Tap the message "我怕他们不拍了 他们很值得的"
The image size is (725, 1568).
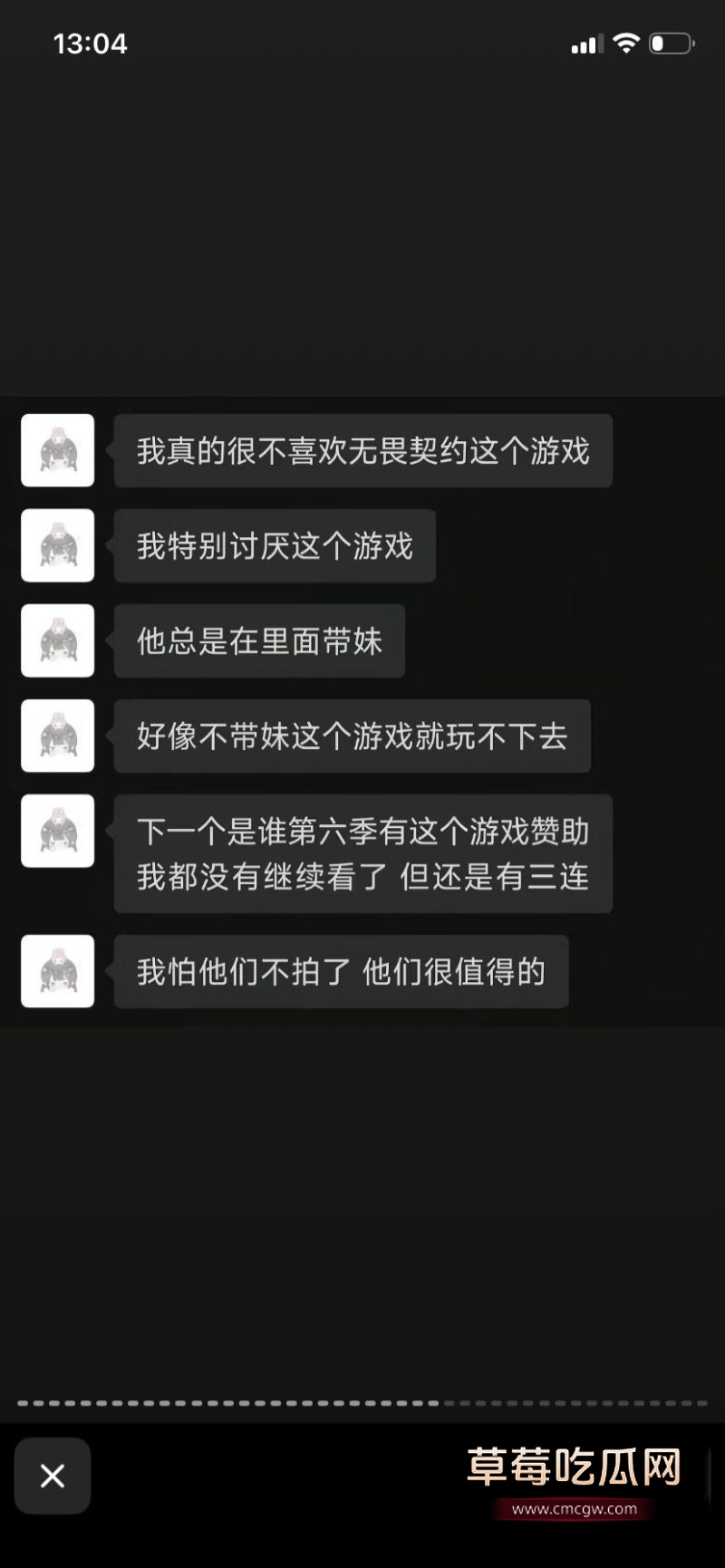340,971
